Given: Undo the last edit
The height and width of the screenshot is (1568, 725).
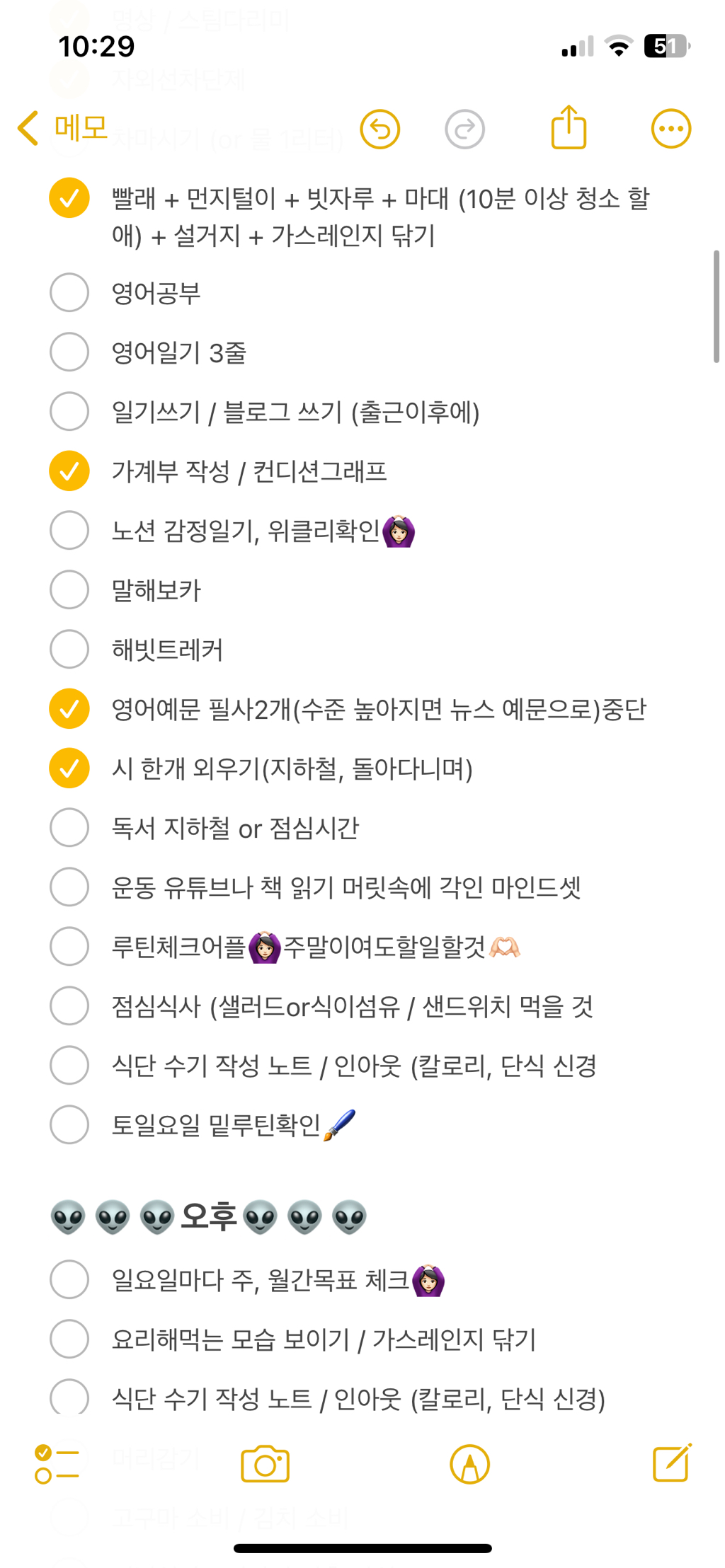Looking at the screenshot, I should pyautogui.click(x=380, y=129).
